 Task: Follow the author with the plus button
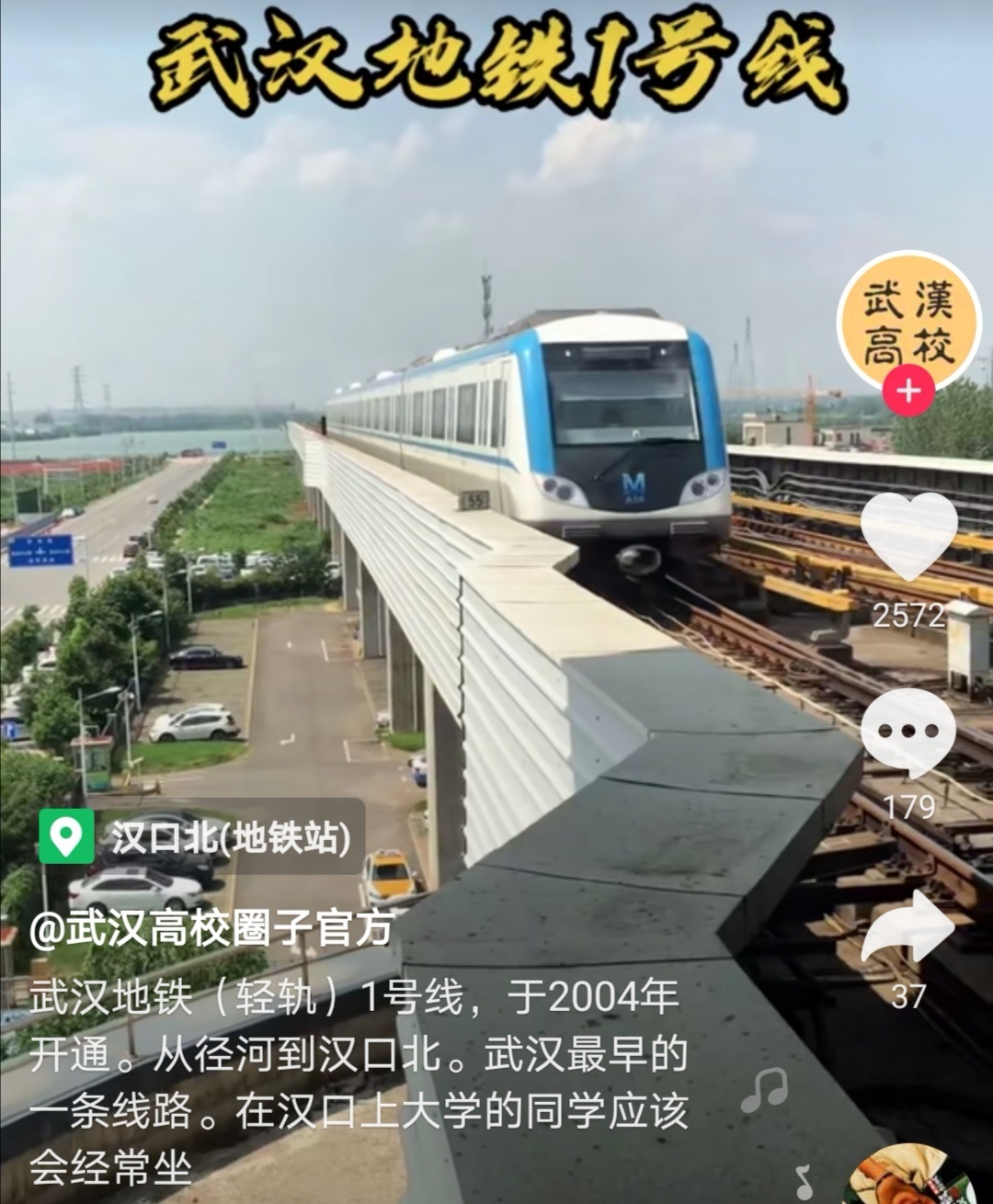point(908,392)
